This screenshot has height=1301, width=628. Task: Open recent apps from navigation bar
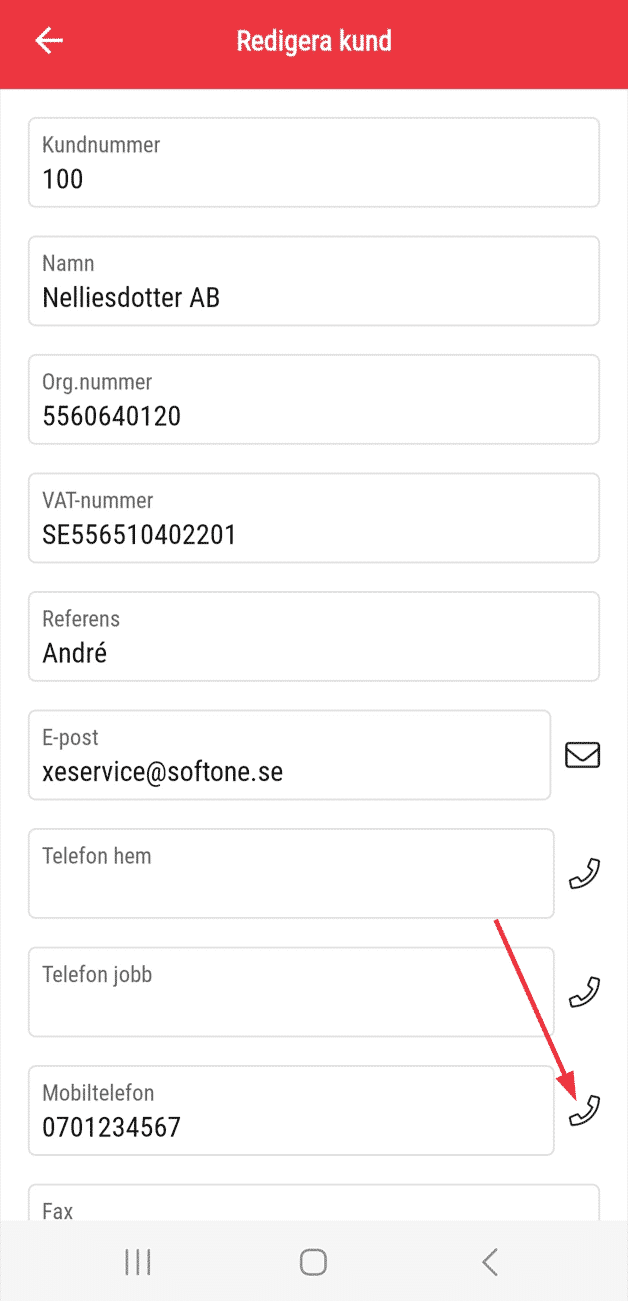point(137,1262)
